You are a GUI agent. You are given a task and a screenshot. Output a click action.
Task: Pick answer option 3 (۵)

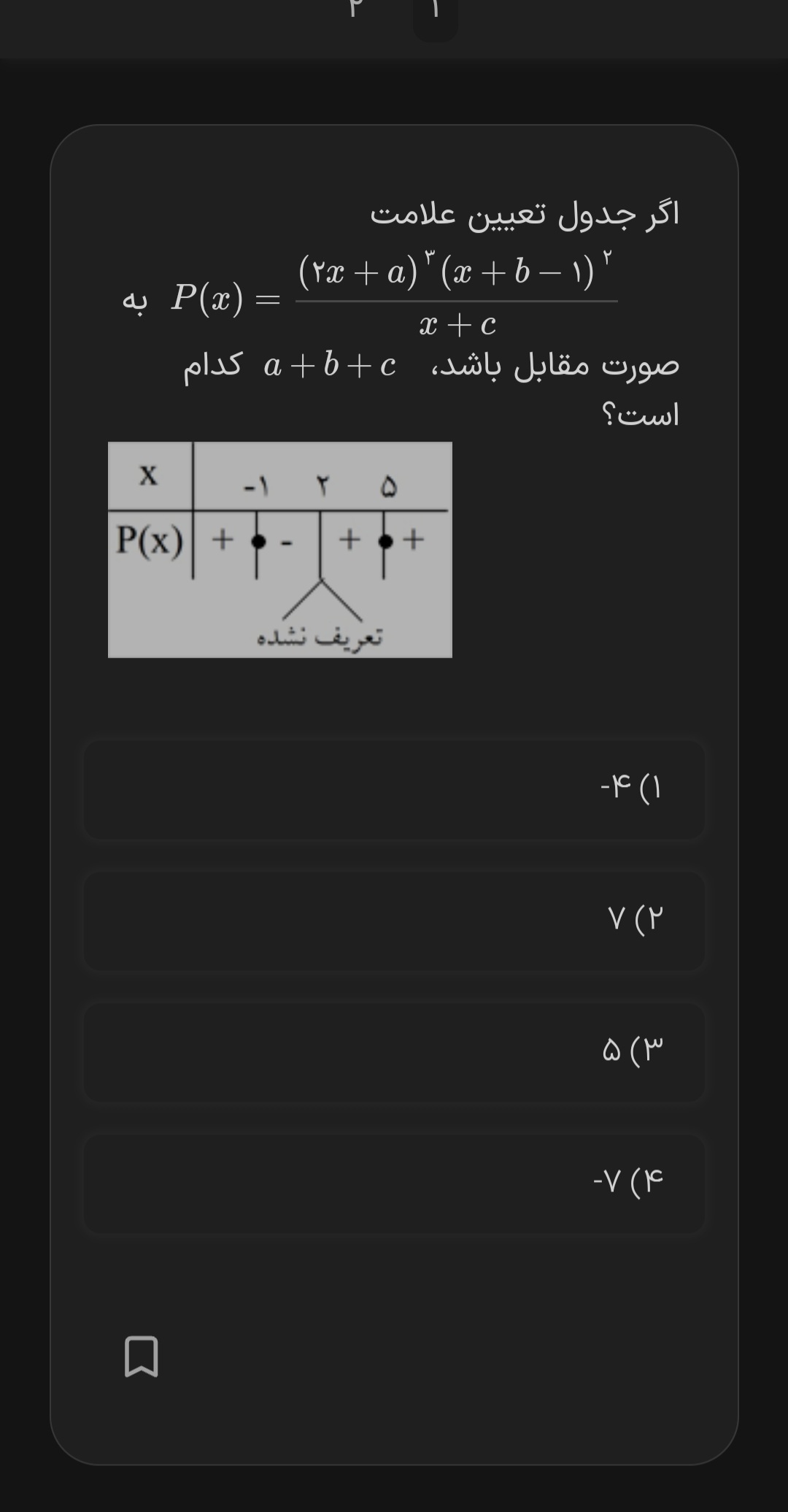tap(394, 1051)
